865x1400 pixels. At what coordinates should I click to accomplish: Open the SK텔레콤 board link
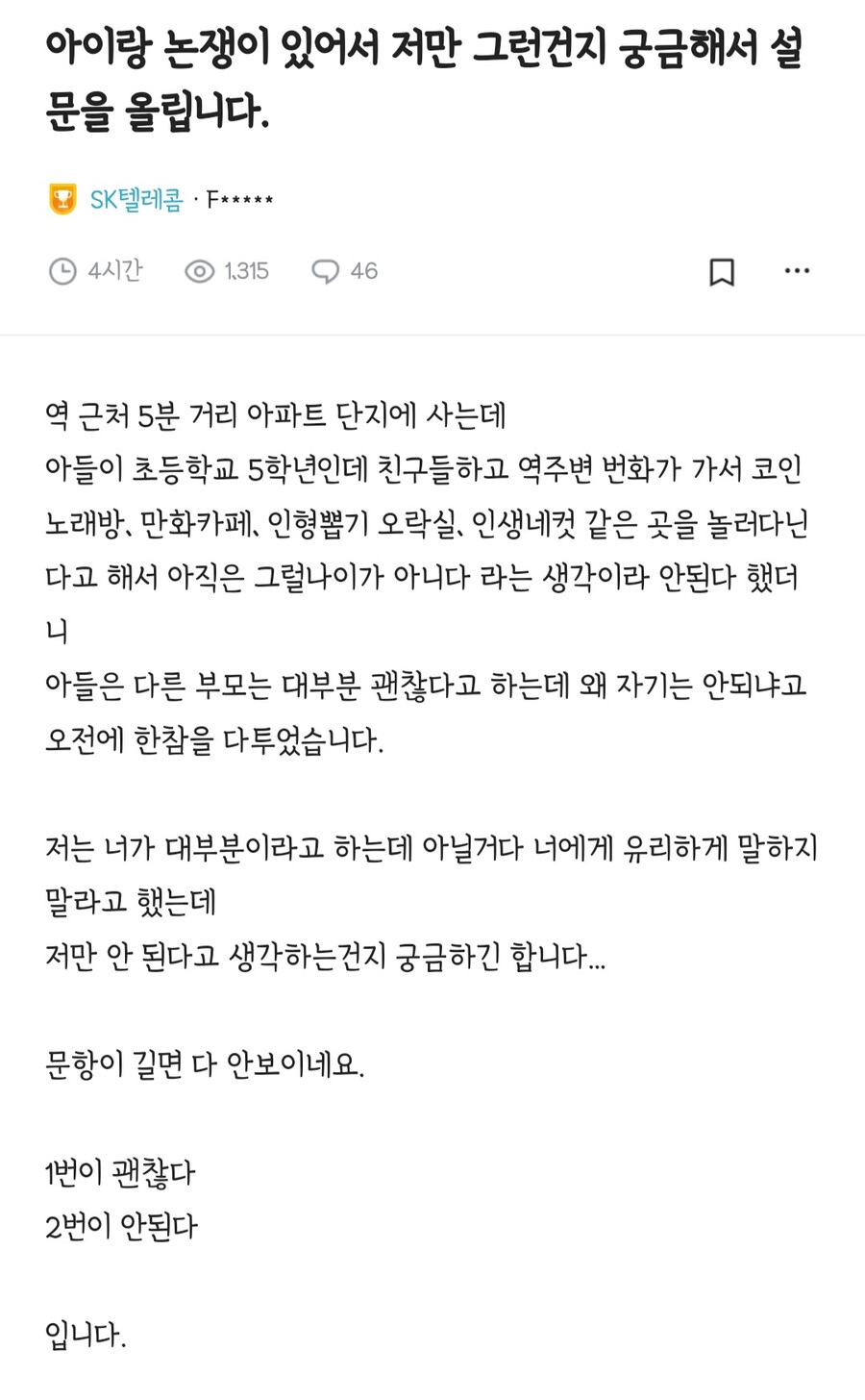pyautogui.click(x=134, y=198)
